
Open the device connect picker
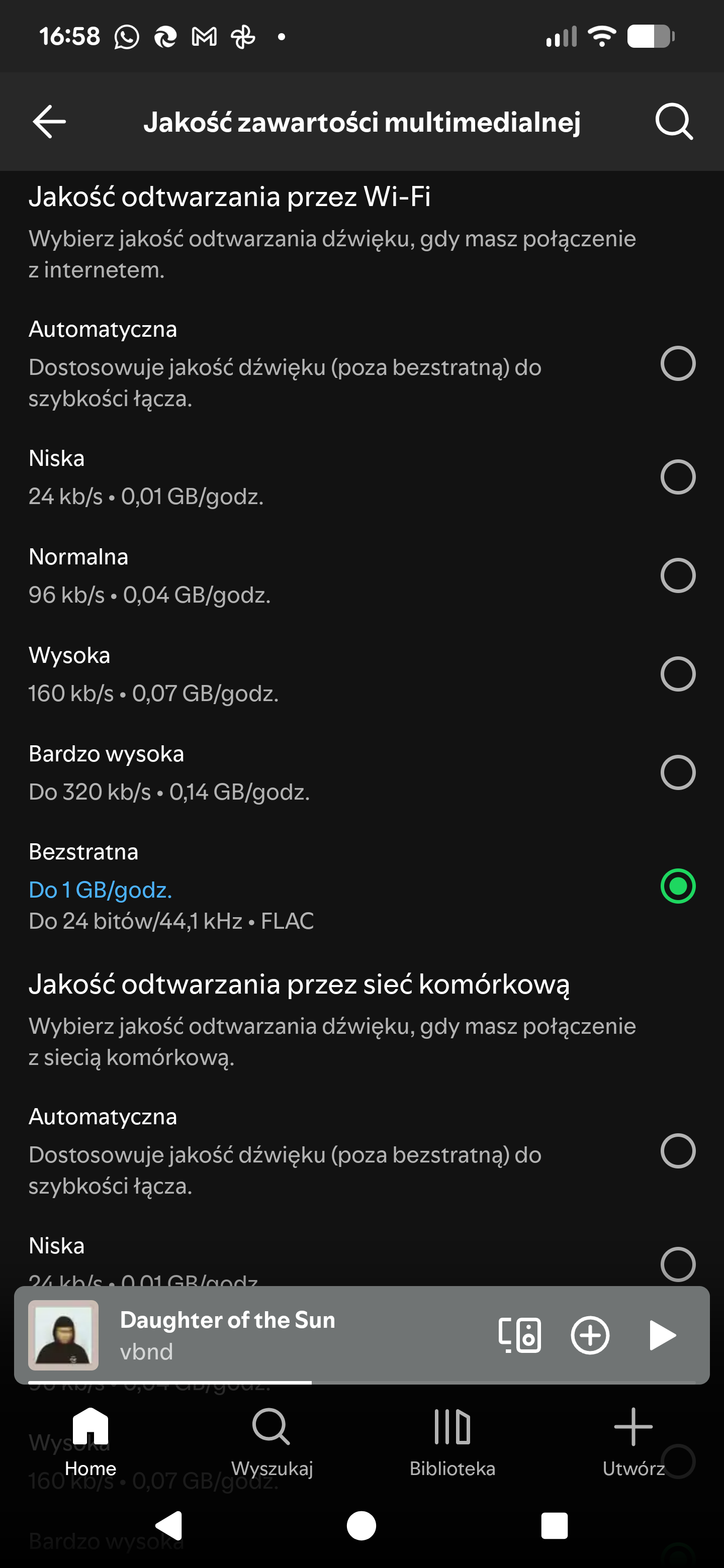point(519,1335)
